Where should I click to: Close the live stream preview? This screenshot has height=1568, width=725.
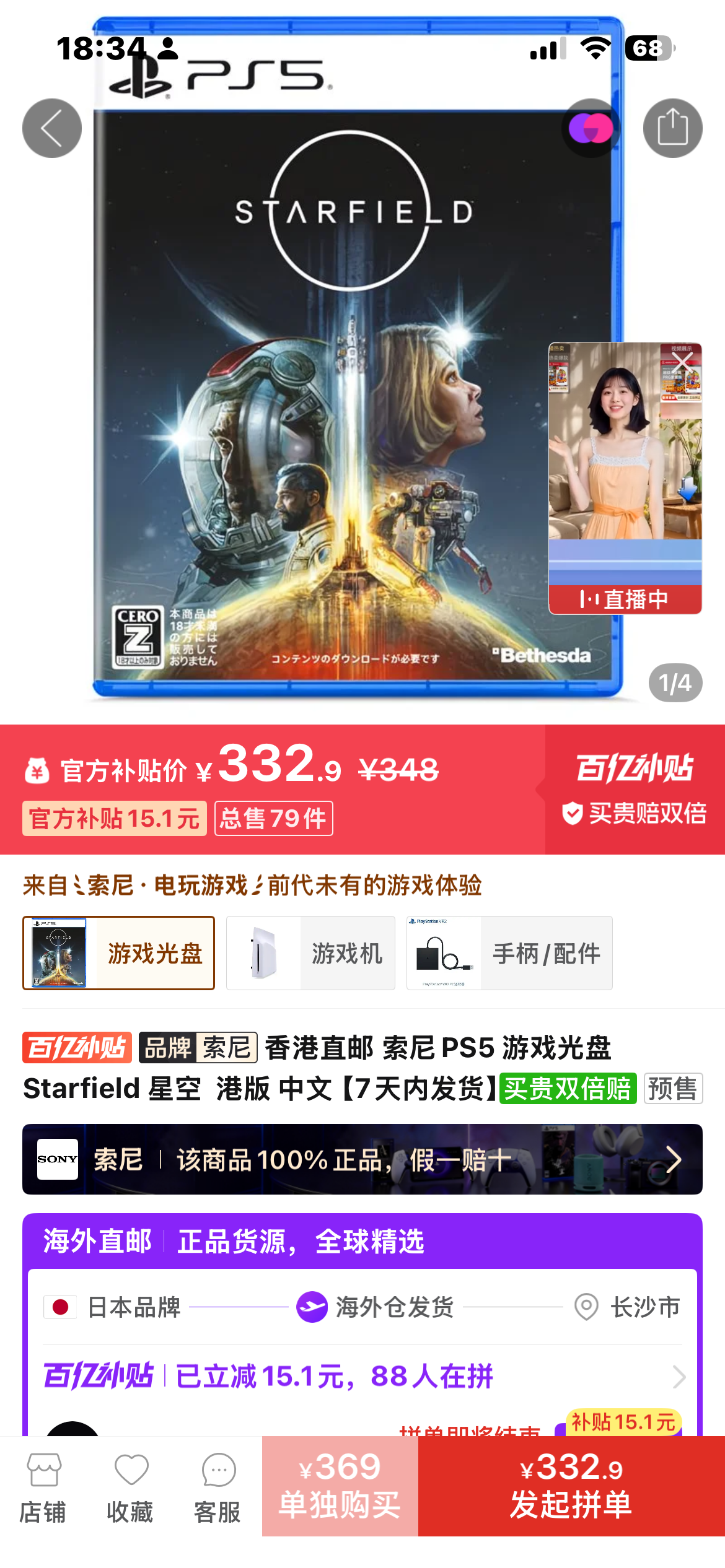pos(682,362)
